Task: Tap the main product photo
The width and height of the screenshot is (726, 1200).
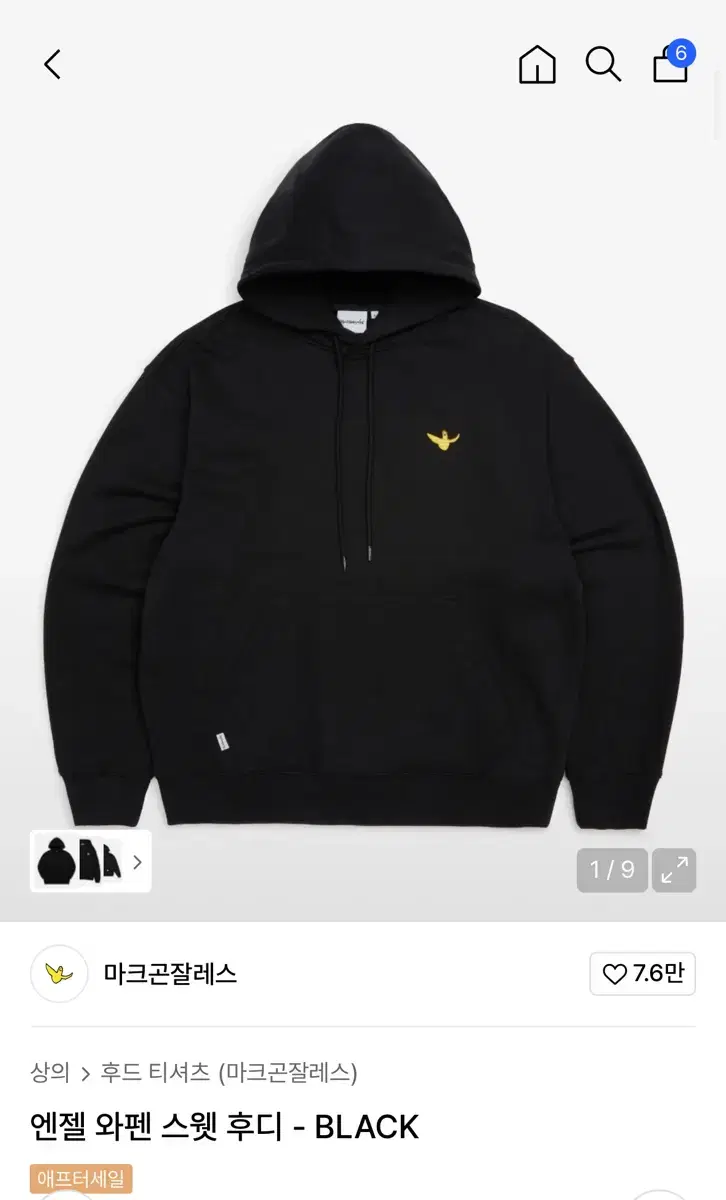Action: (363, 470)
